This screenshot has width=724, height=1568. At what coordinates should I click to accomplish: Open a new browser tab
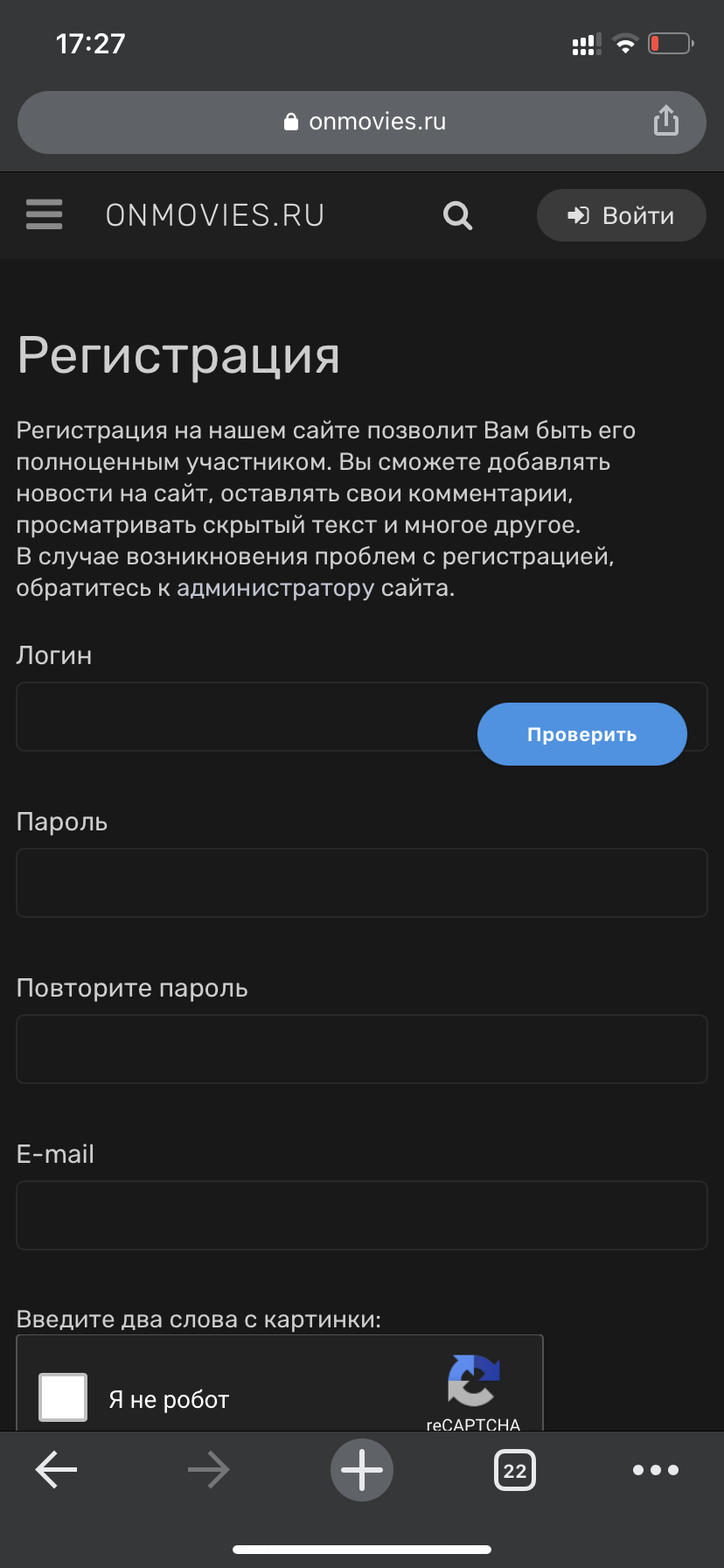362,1470
